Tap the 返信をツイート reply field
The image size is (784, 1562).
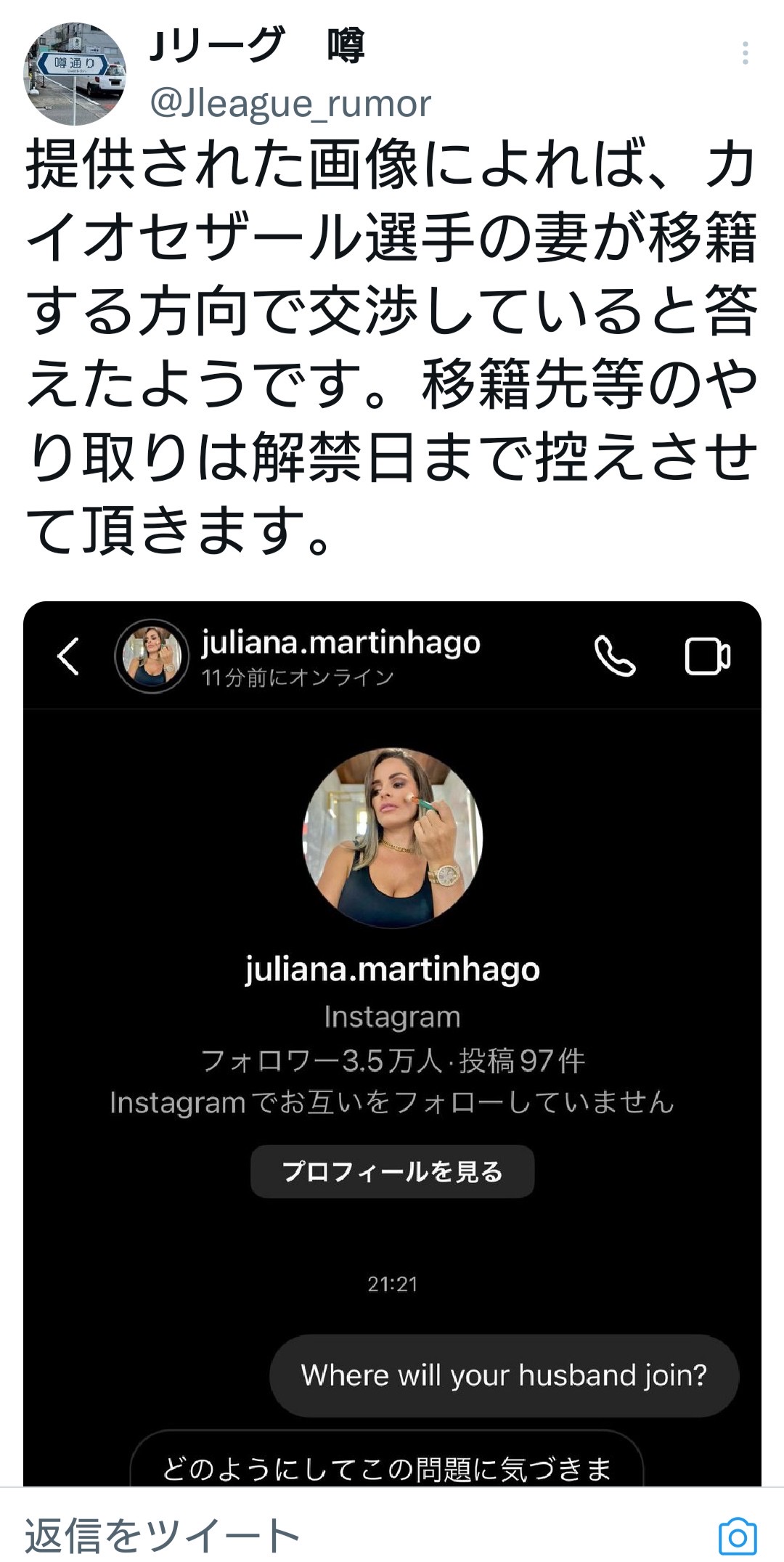290,1534
